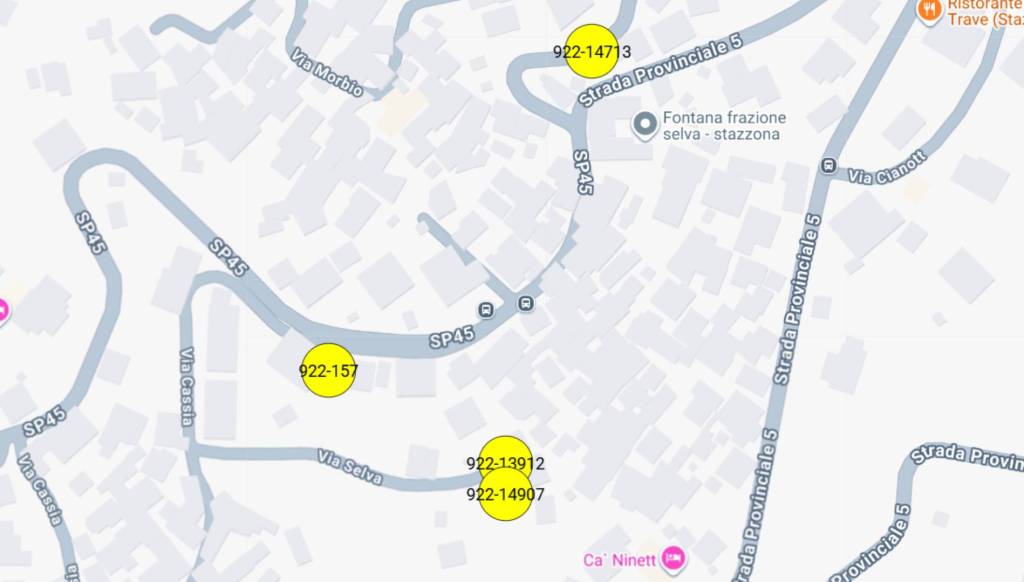
Task: Select map marker 922-14713
Action: point(591,51)
